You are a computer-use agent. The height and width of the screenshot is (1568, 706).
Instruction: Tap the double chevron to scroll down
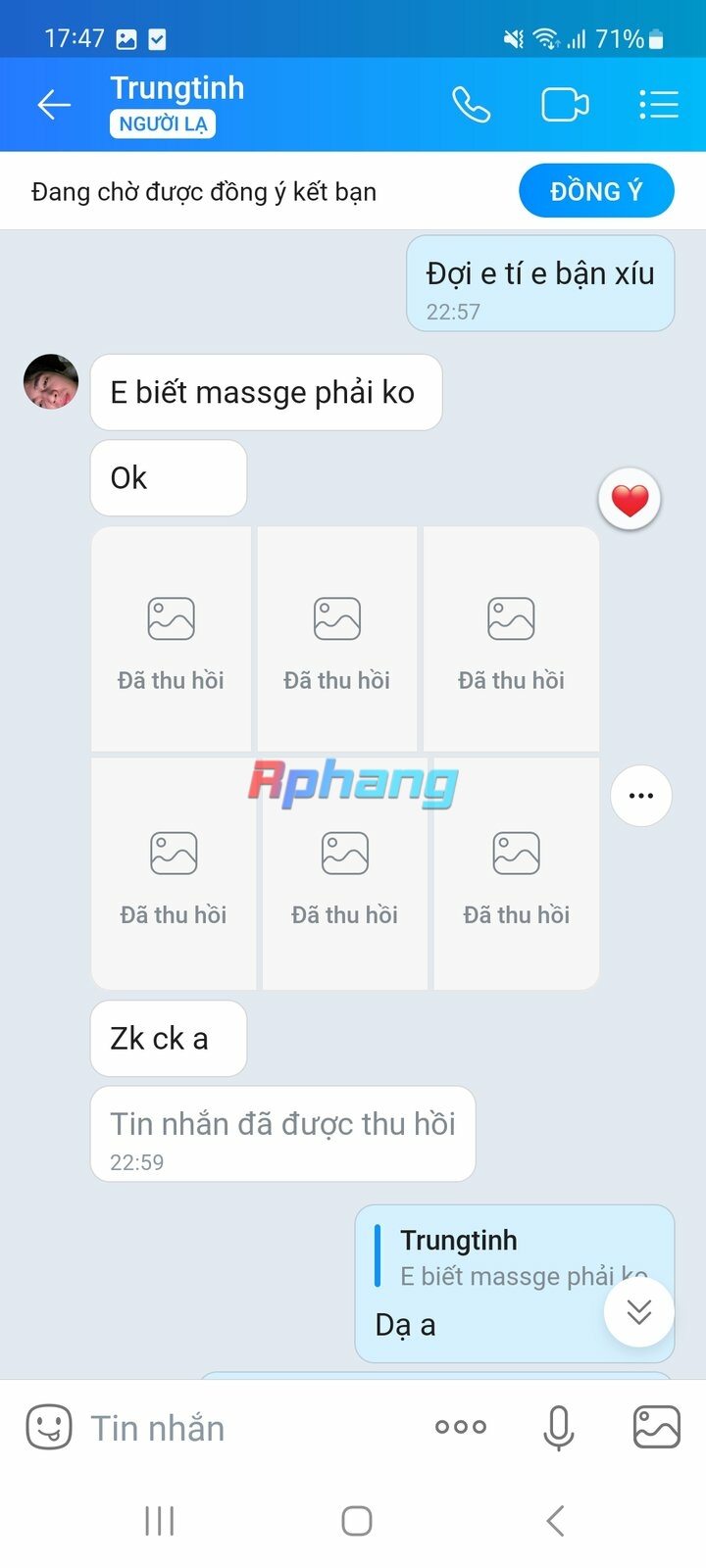(x=639, y=1311)
